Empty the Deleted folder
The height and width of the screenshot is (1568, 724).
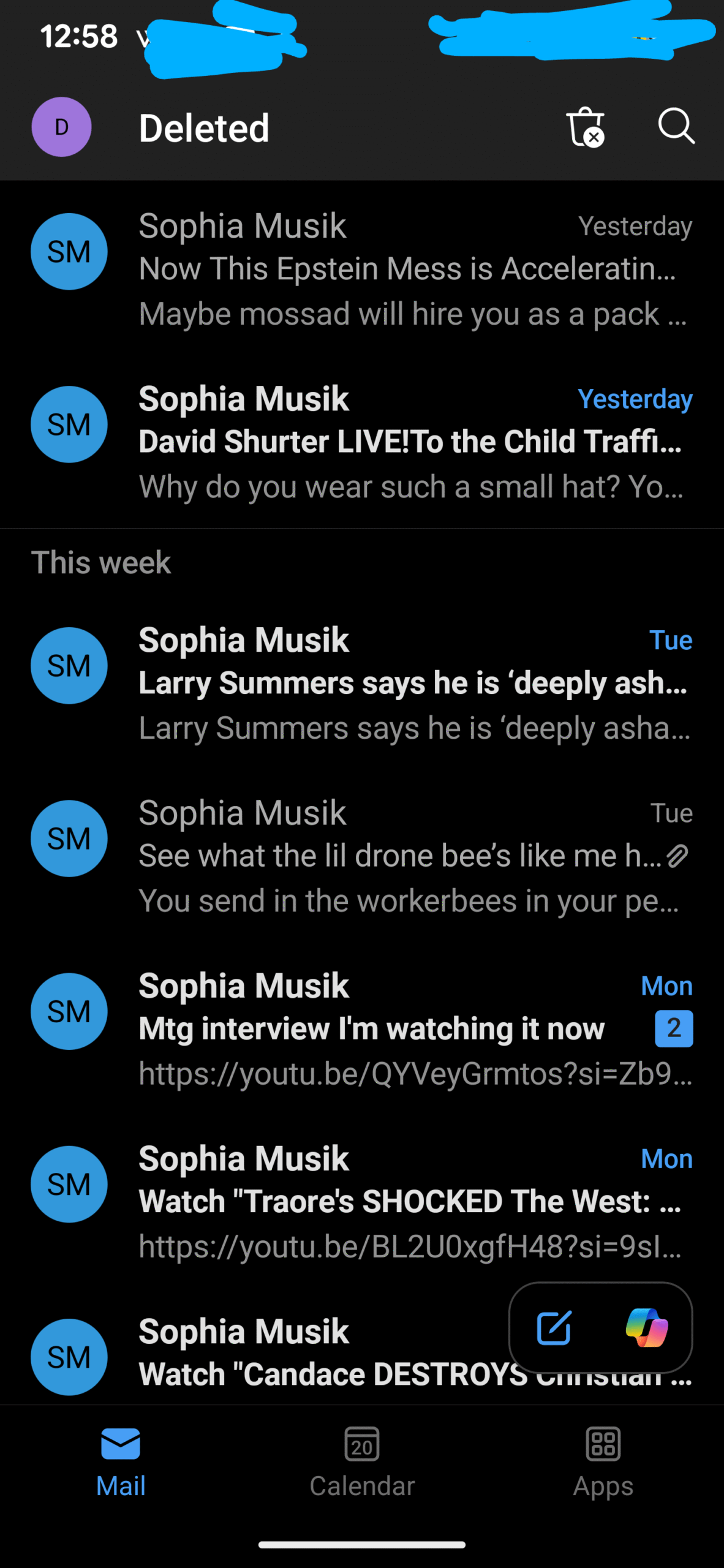pos(585,127)
